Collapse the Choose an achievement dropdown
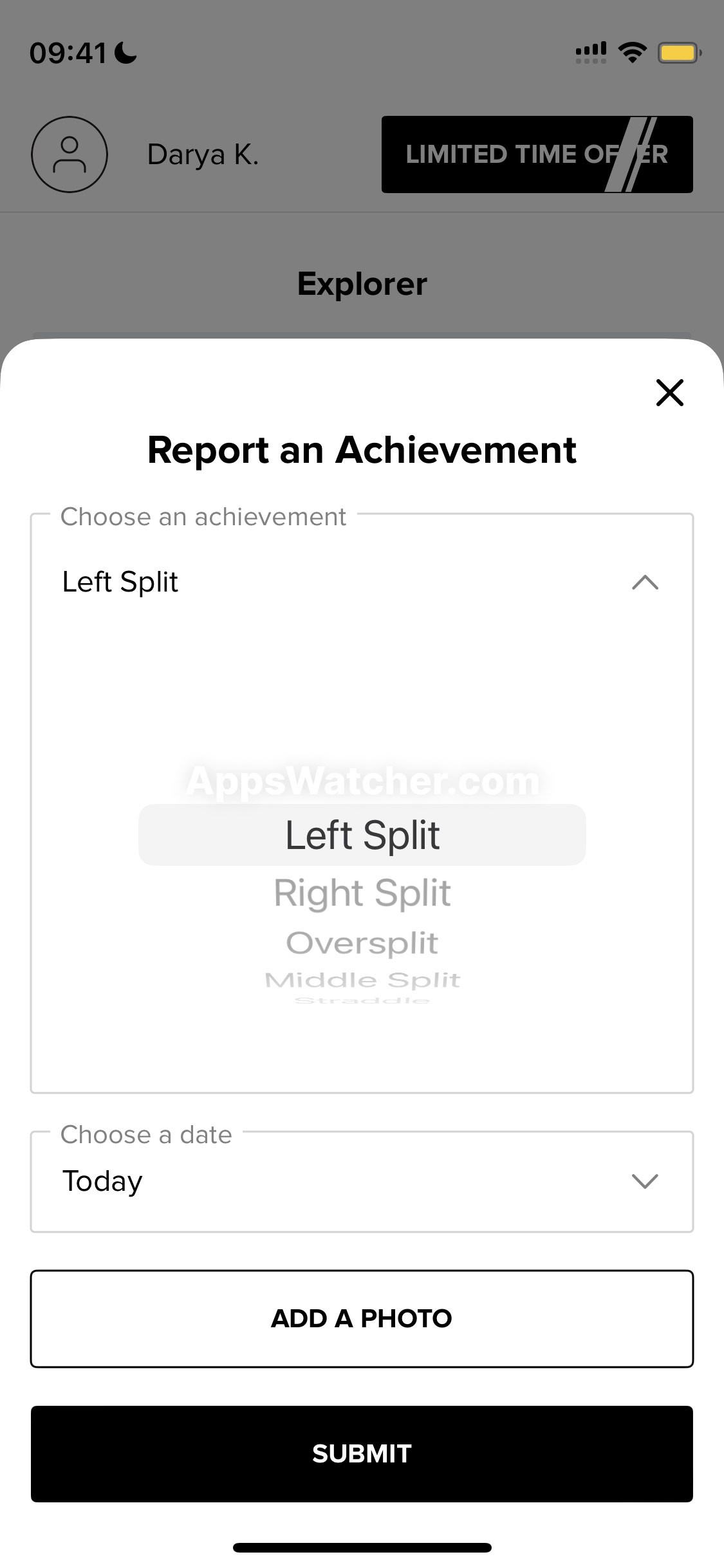Screen dimensions: 724x1568 click(x=645, y=583)
